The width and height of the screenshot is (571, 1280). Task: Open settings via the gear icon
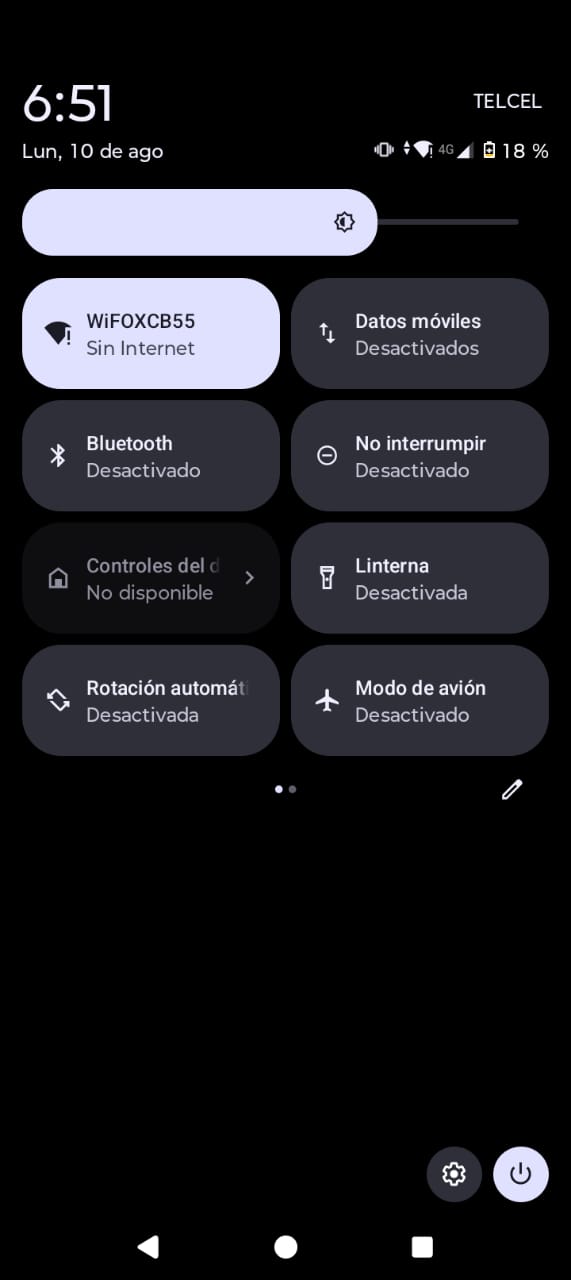coord(454,1174)
